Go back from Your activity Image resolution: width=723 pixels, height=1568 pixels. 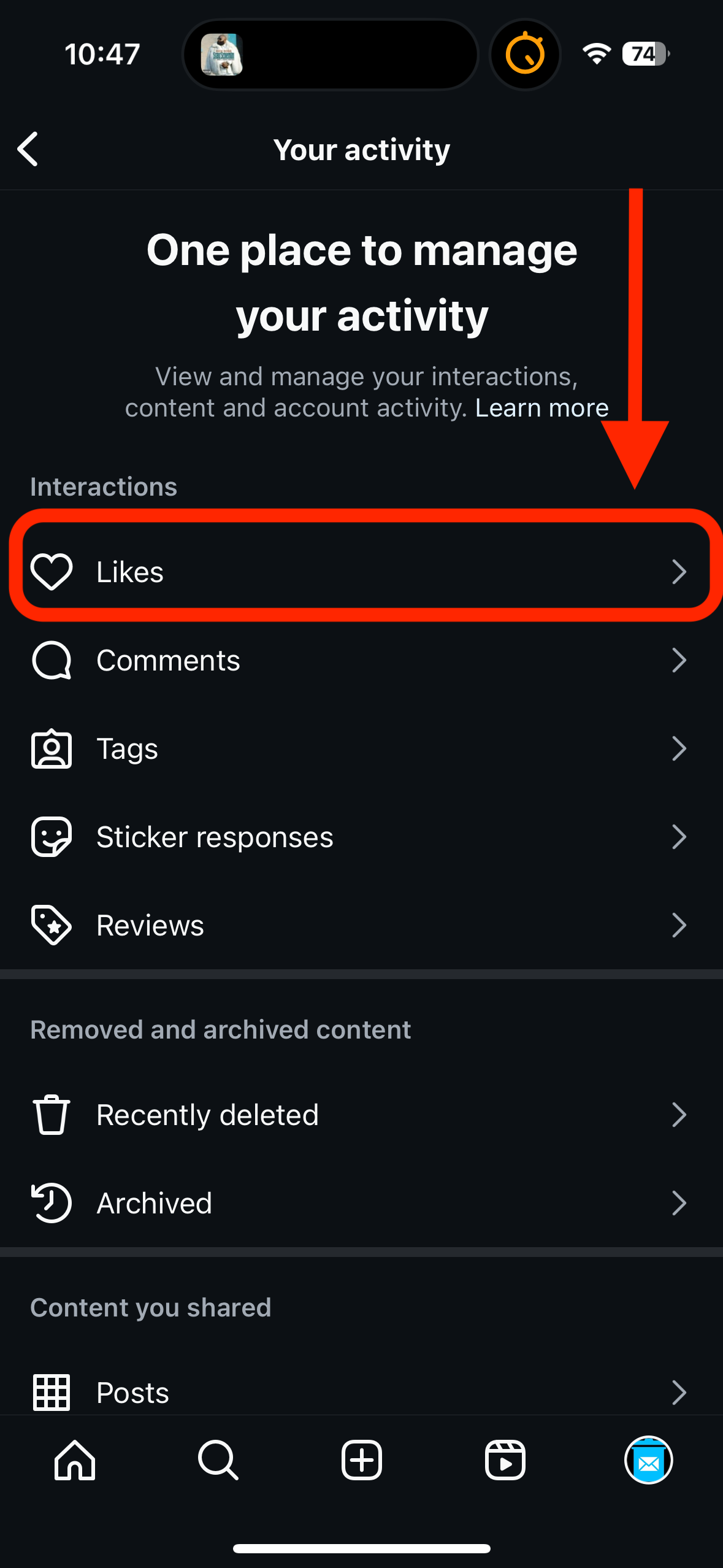coord(28,149)
